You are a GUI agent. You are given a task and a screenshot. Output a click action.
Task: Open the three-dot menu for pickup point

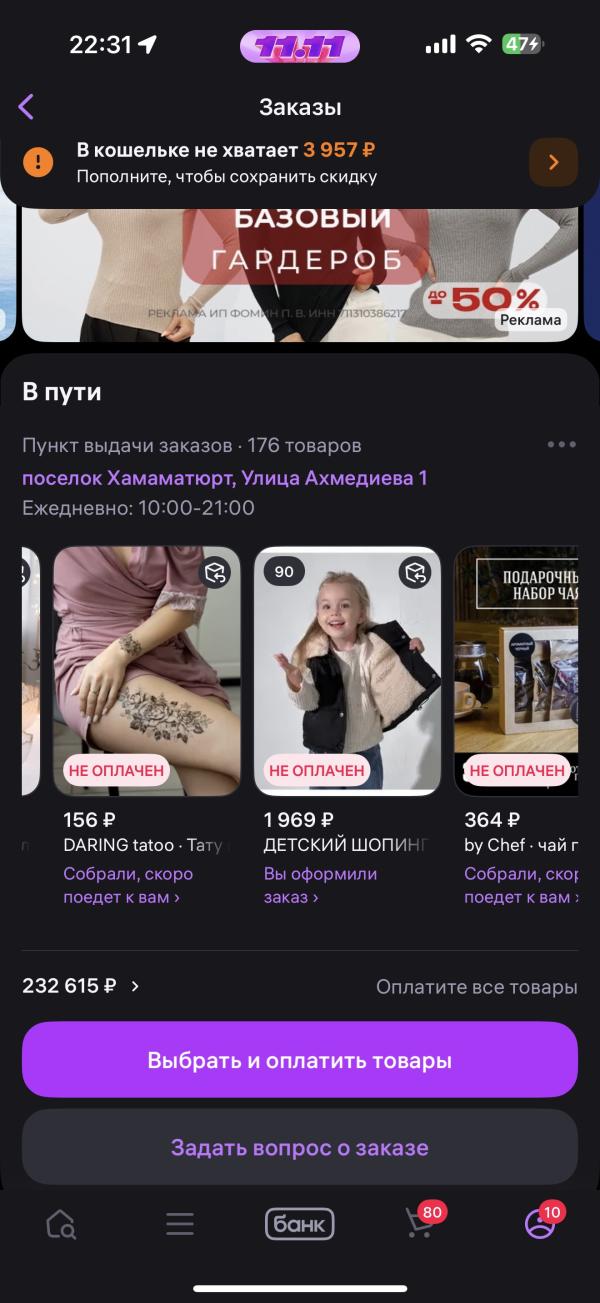pyautogui.click(x=561, y=445)
